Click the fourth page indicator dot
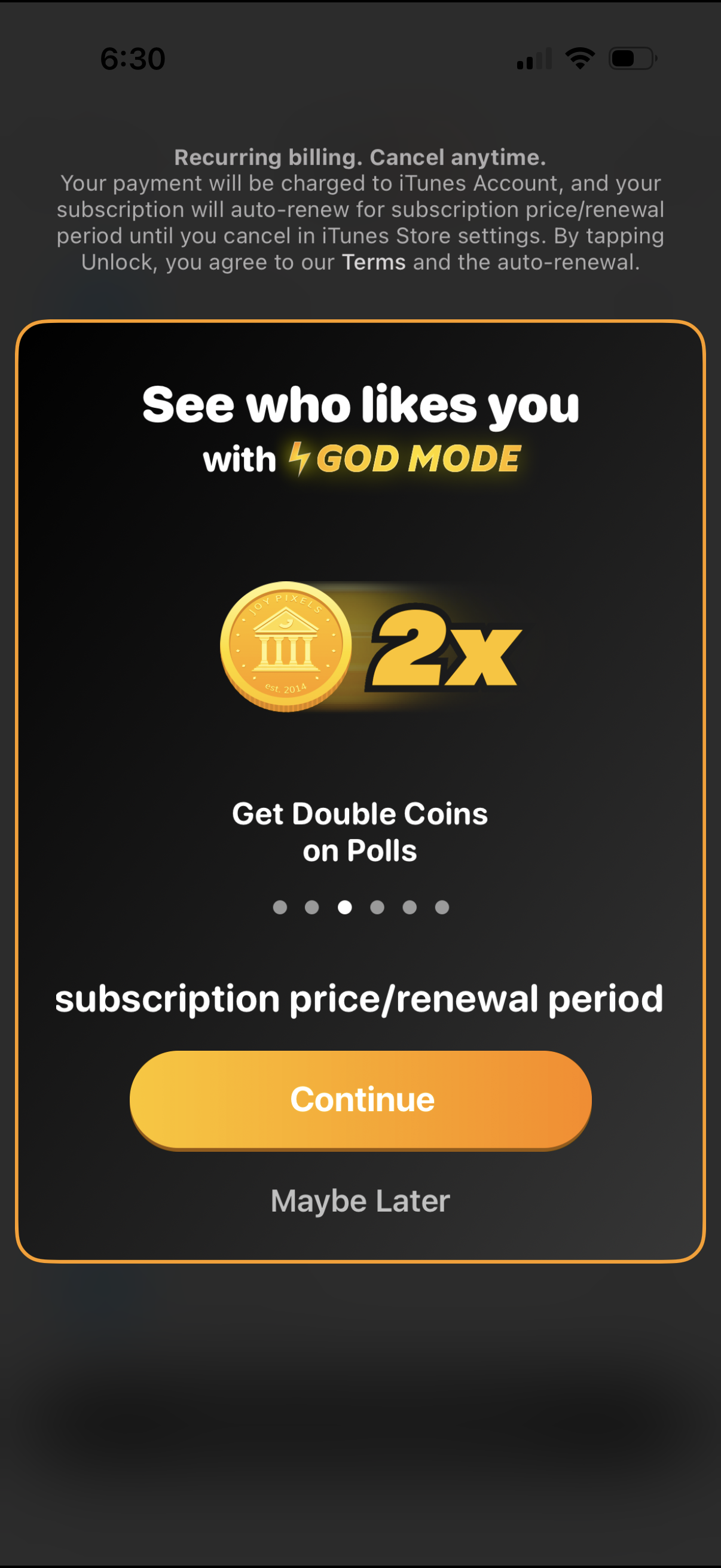Screen dimensions: 721x1568 [377, 907]
